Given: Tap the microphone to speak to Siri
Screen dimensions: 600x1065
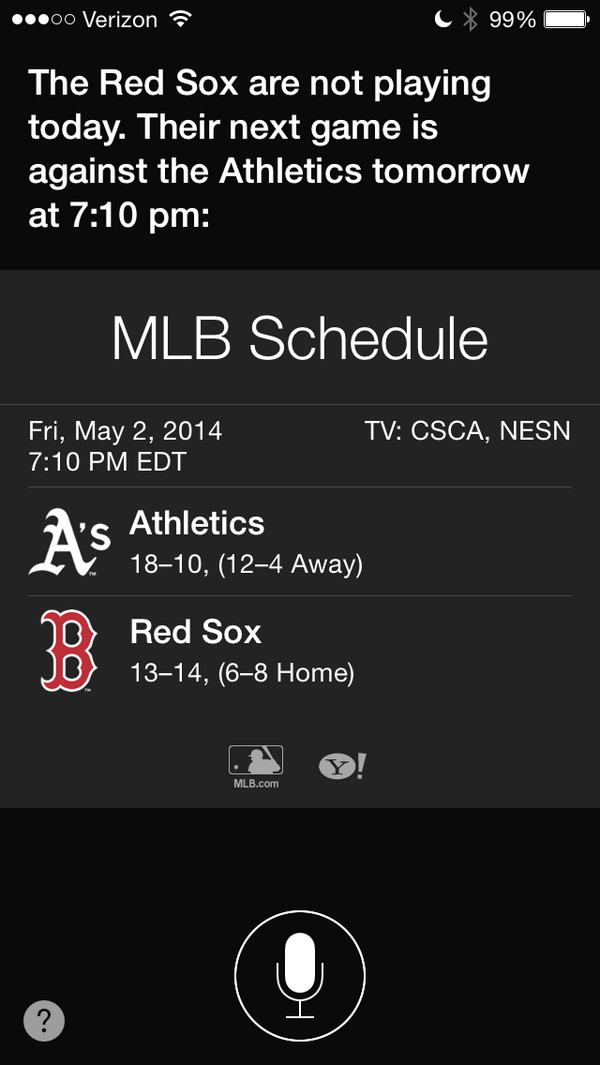Looking at the screenshot, I should click(300, 975).
